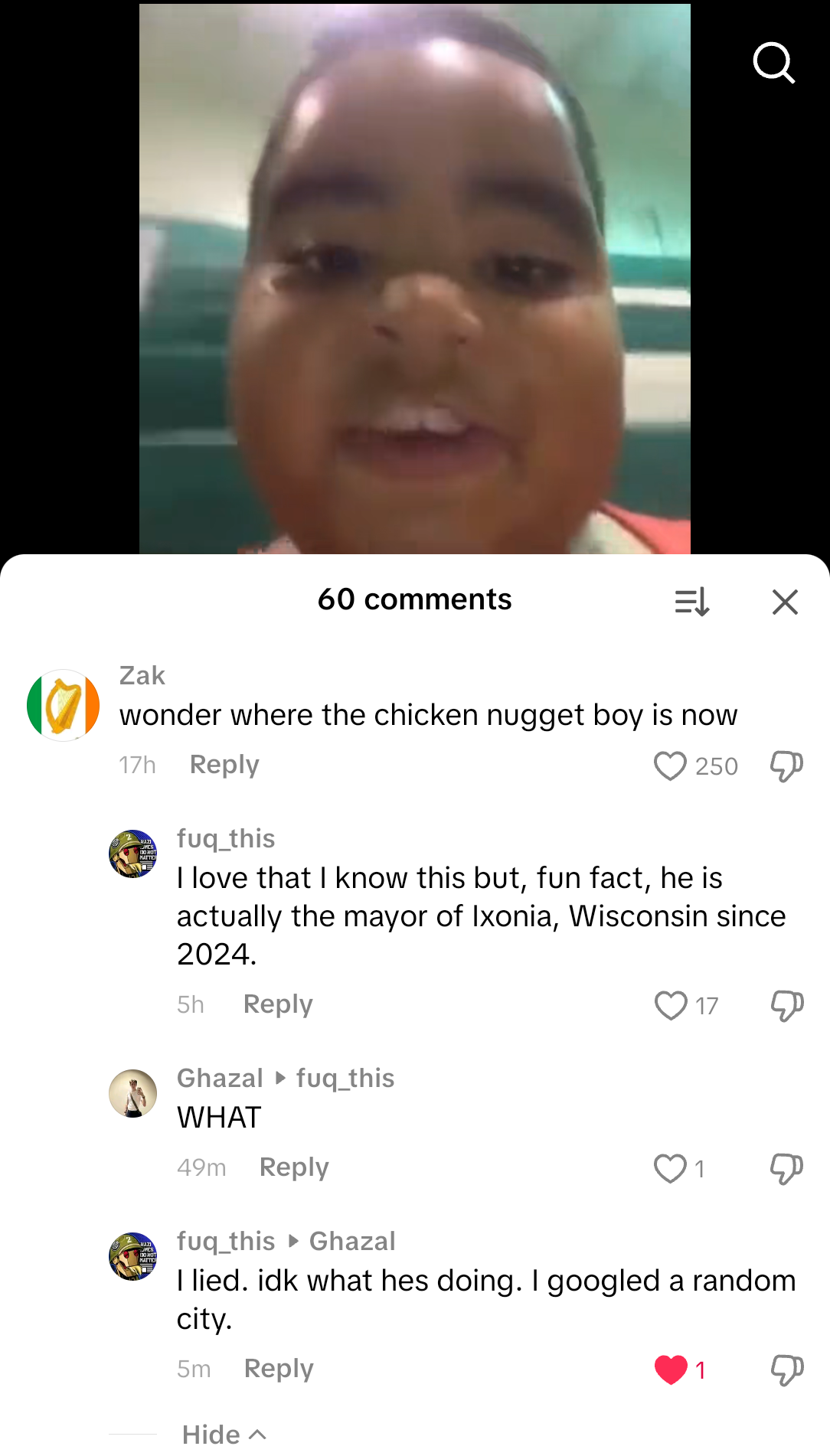
Task: Dislike the mayor of Ixonia comment
Action: [x=786, y=1006]
